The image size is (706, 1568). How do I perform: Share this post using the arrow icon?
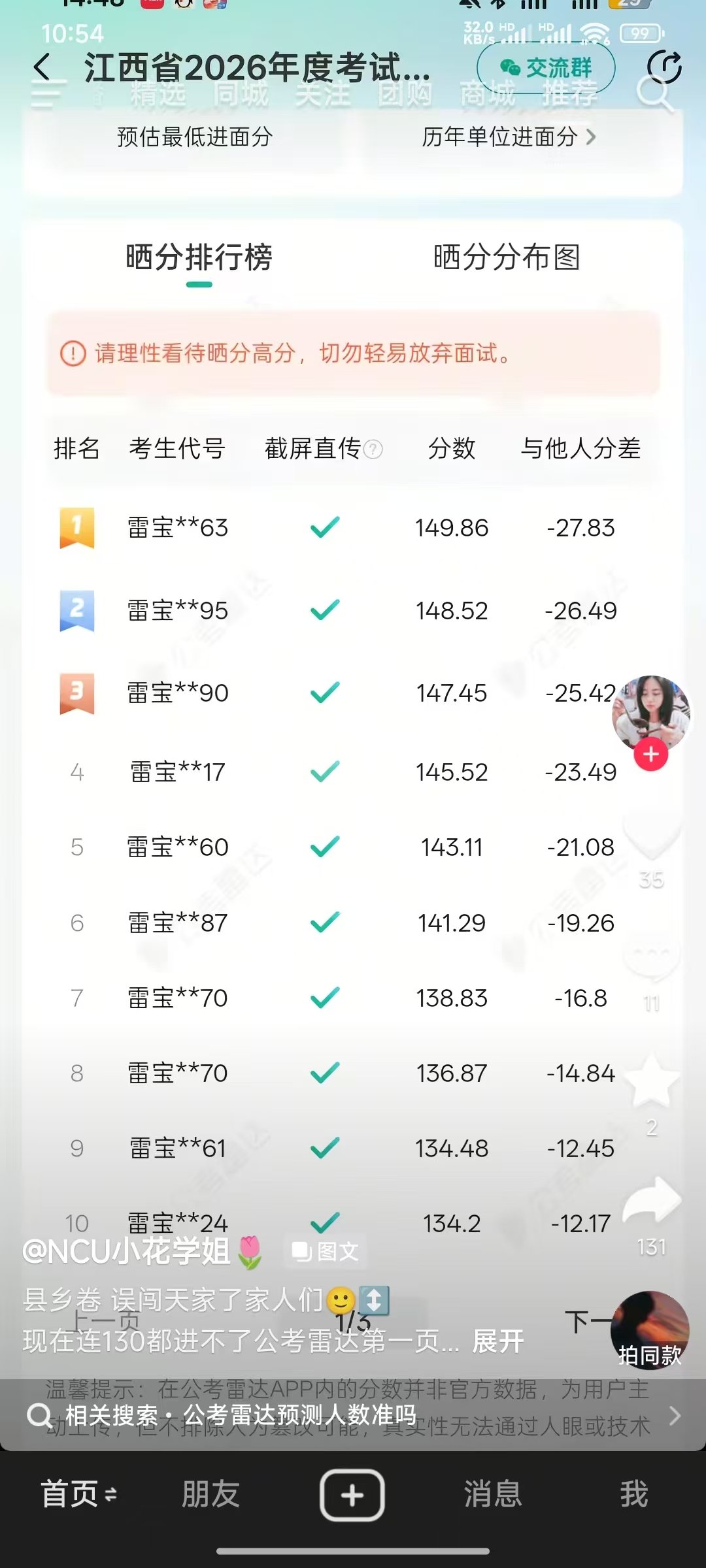pyautogui.click(x=652, y=1201)
